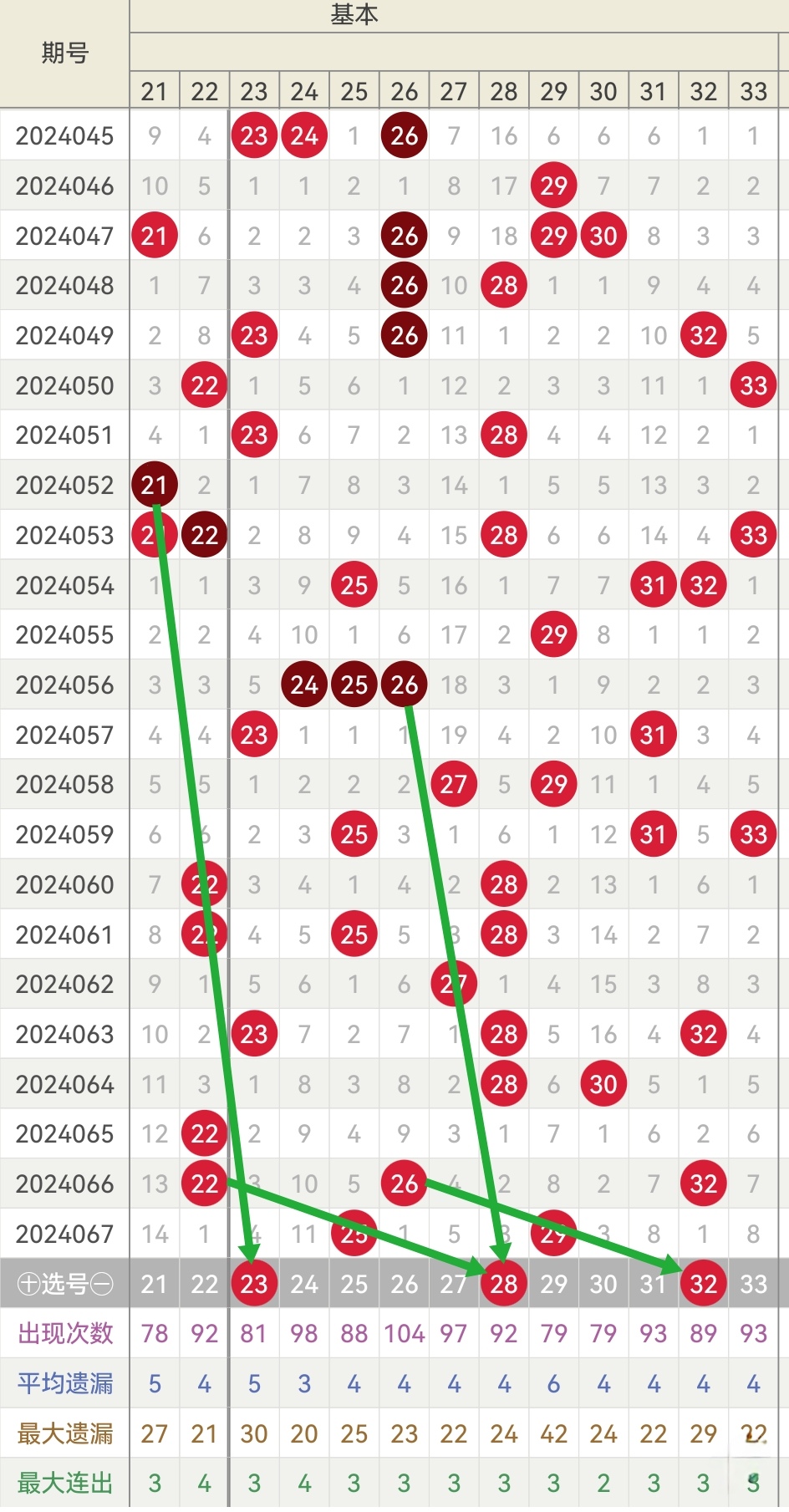Select number 21 in the 选号 row

(154, 1283)
